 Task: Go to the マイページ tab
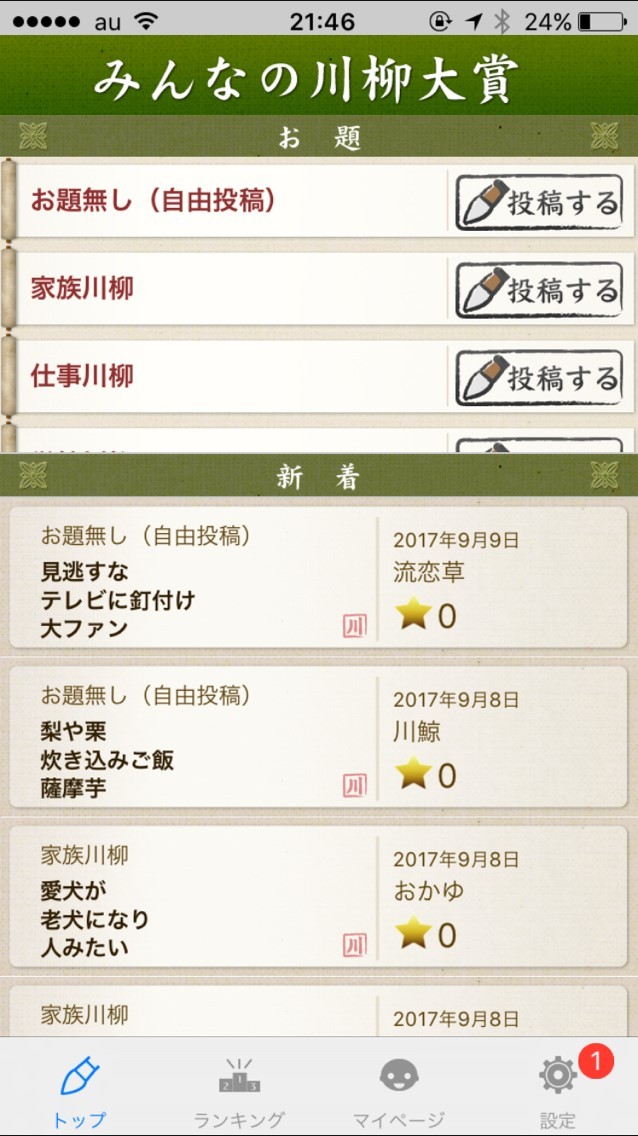[398, 1089]
